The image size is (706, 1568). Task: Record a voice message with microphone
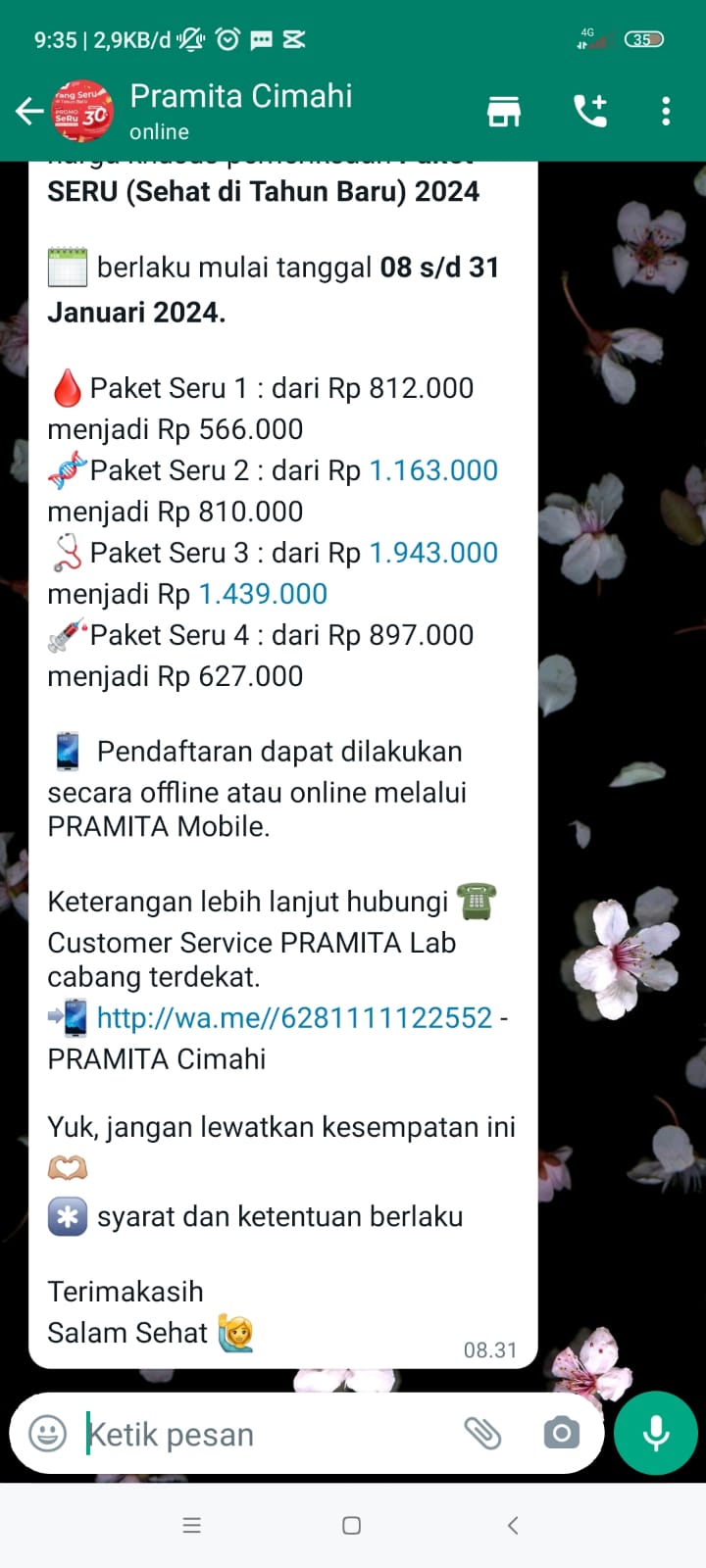(656, 1433)
